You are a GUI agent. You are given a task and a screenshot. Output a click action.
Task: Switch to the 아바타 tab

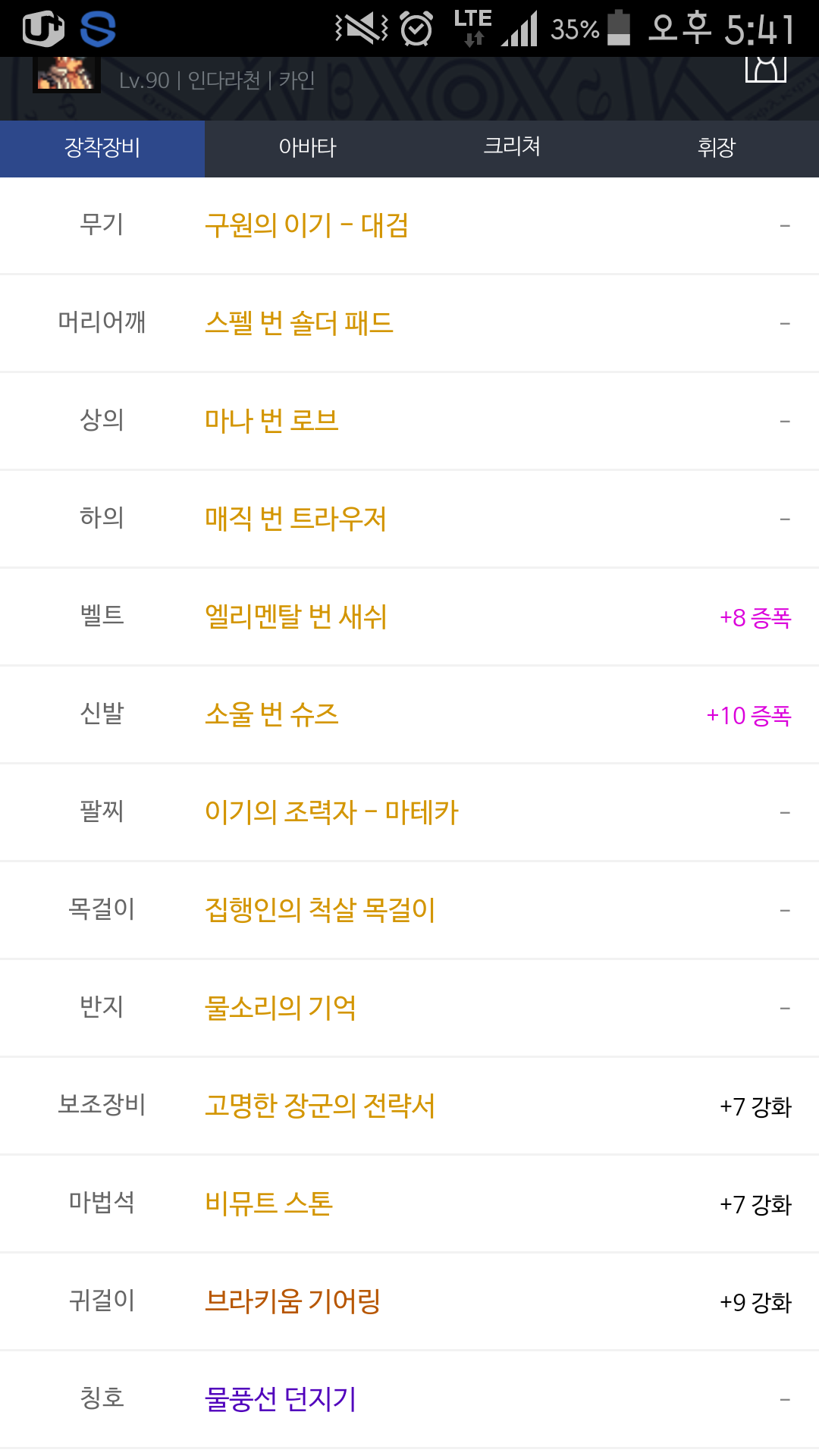point(307,148)
